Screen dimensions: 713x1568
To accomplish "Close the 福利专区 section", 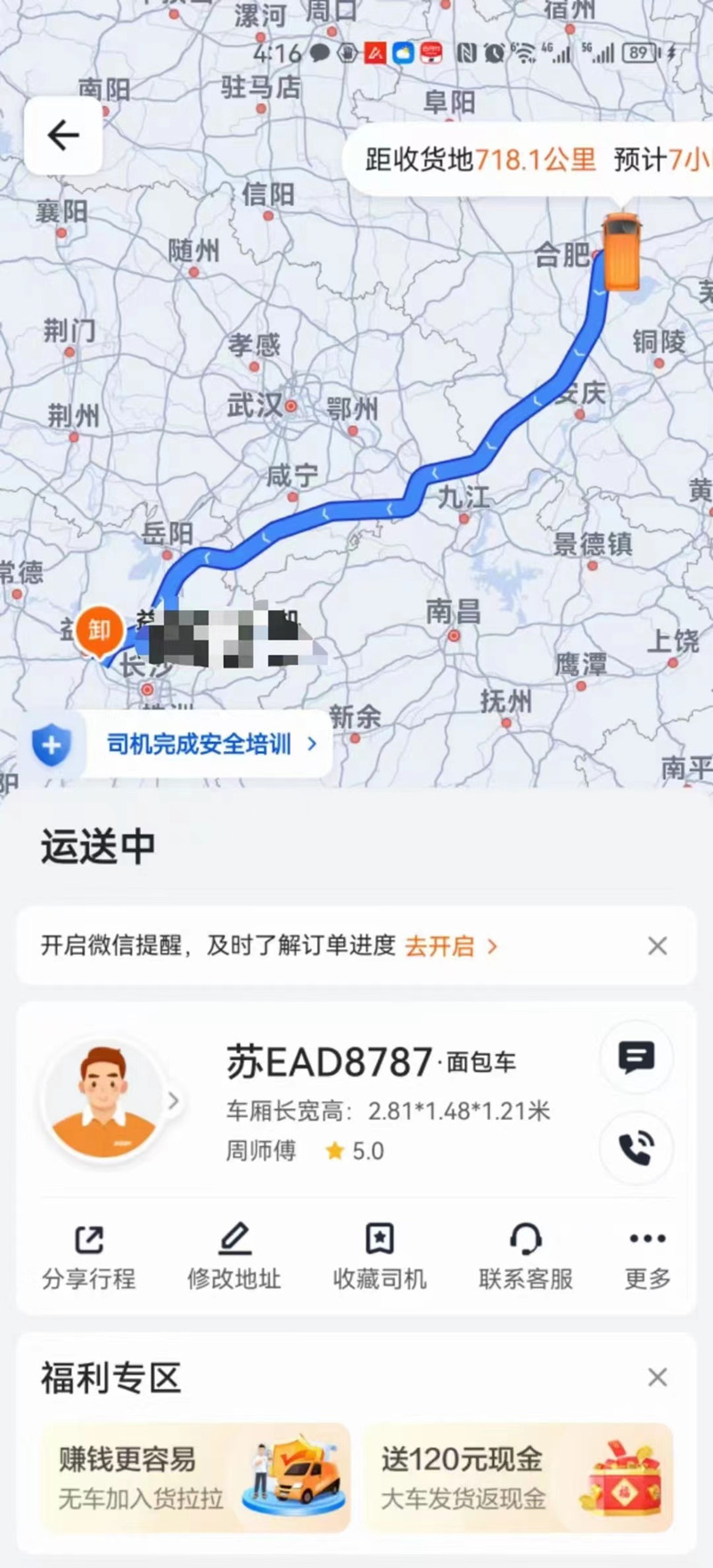I will [x=657, y=1377].
